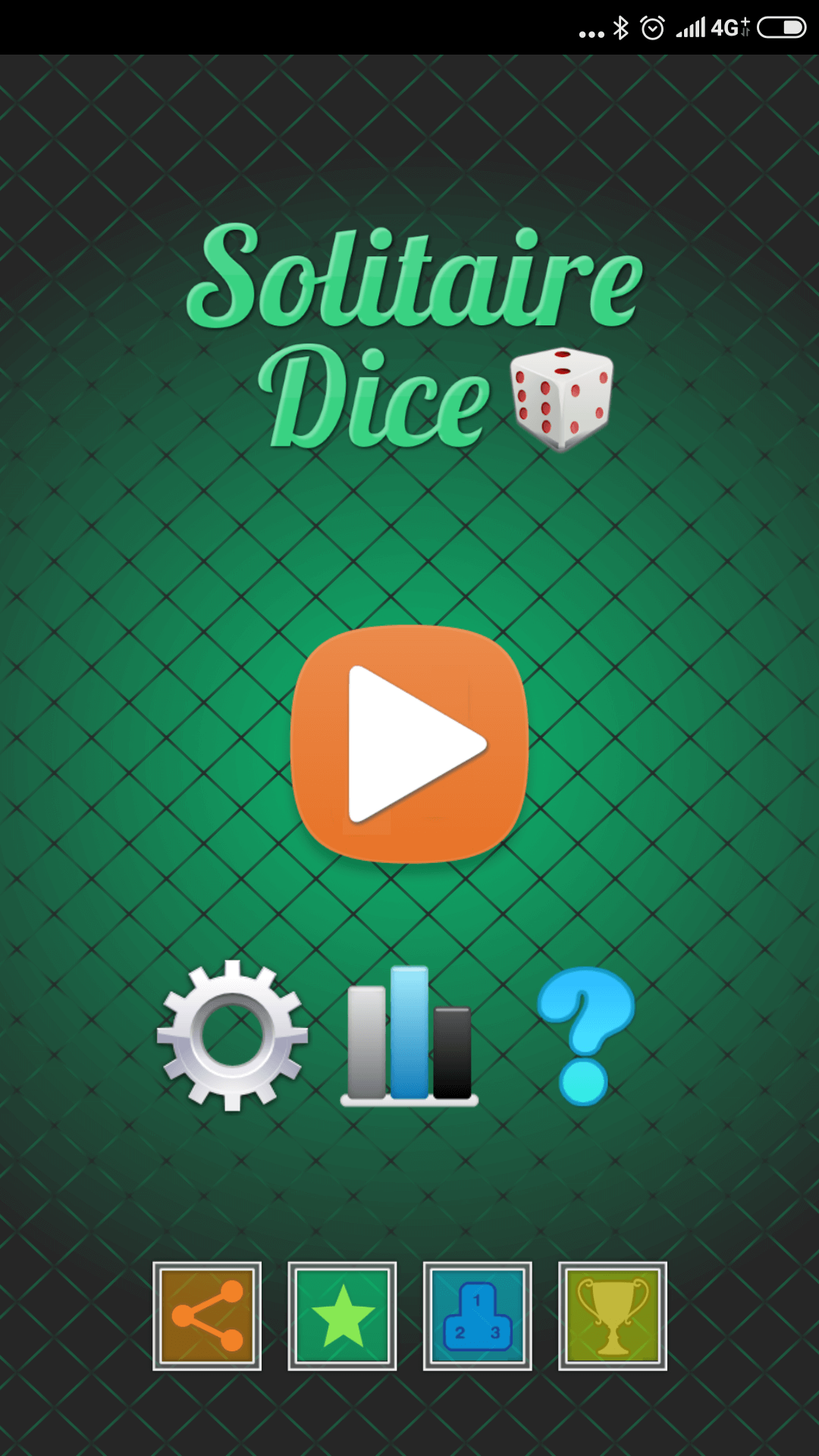Rate the app with the green star

(x=342, y=1316)
